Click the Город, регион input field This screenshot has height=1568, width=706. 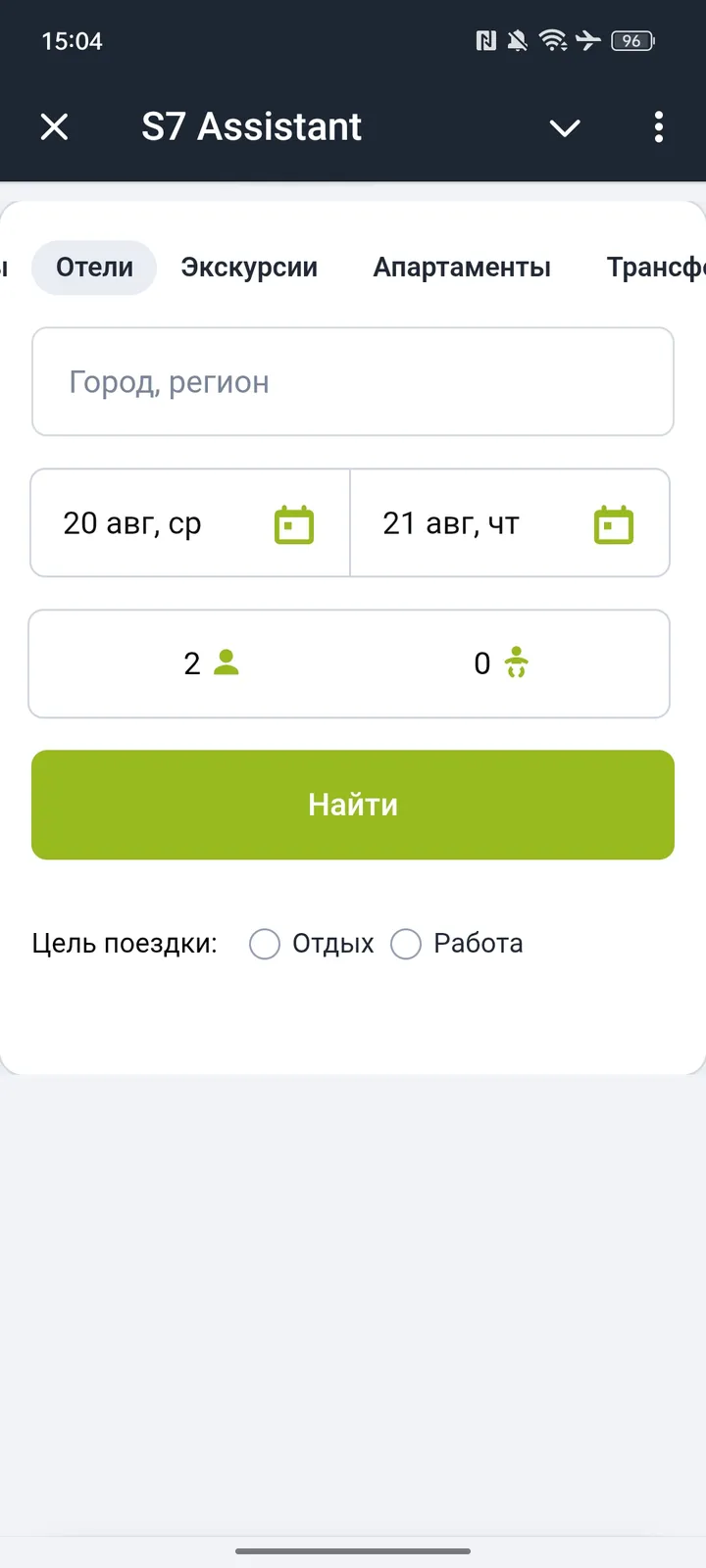[x=353, y=382]
